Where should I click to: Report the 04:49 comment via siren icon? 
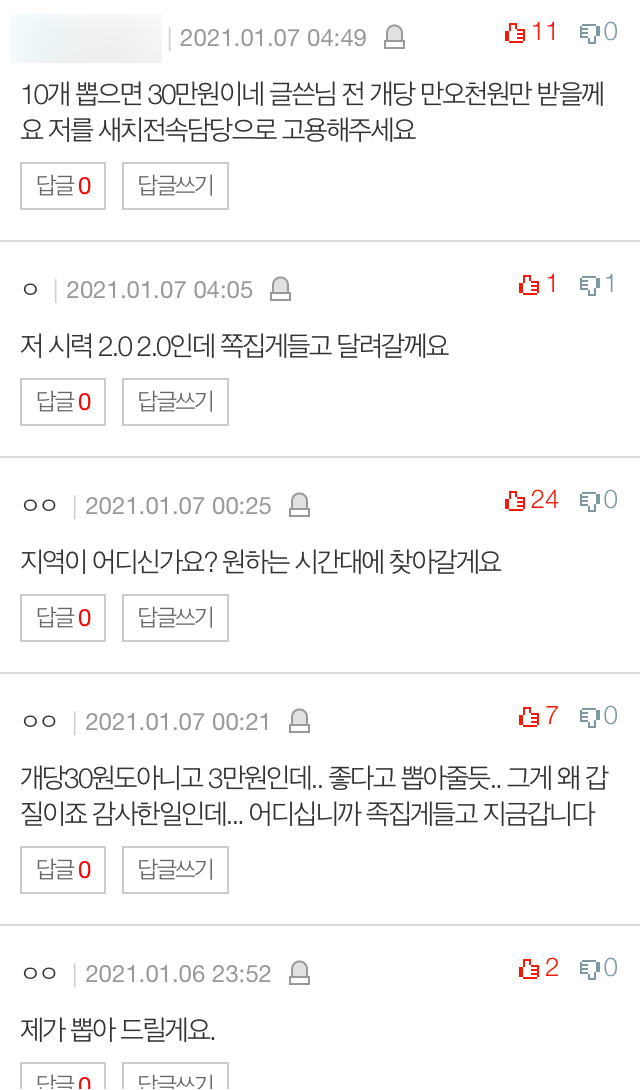[x=395, y=38]
